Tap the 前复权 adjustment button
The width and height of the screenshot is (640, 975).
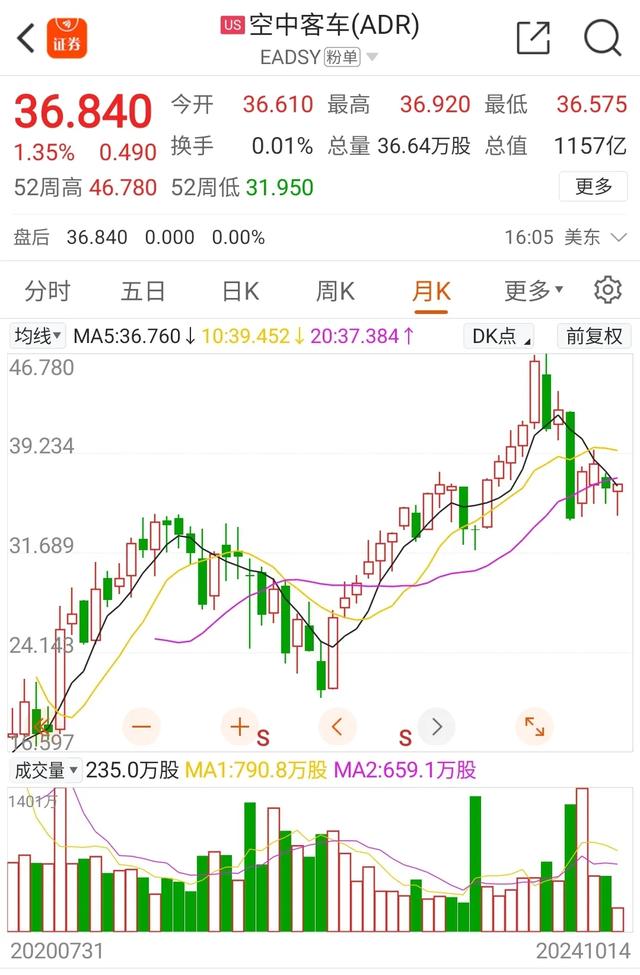click(x=594, y=336)
